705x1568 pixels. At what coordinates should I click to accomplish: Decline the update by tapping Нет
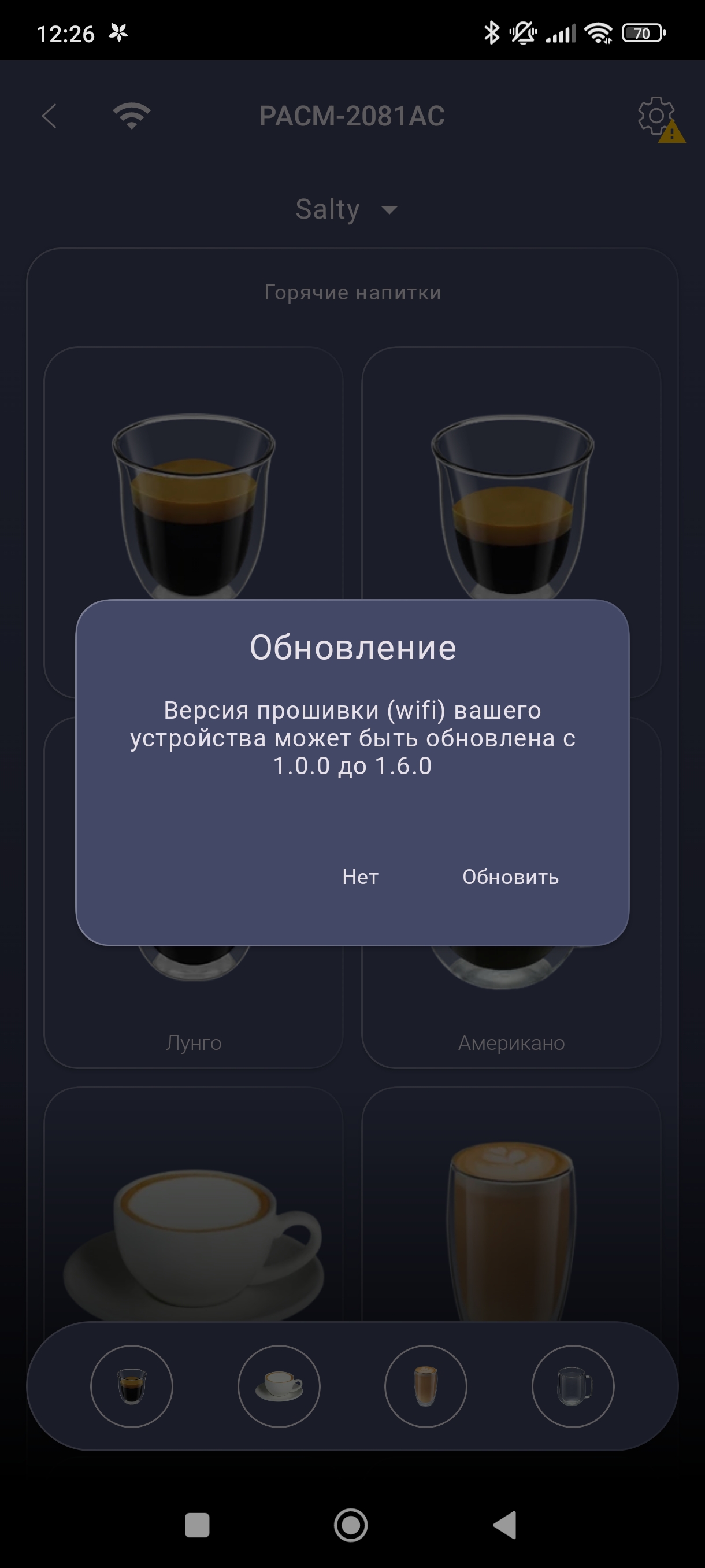click(x=360, y=877)
